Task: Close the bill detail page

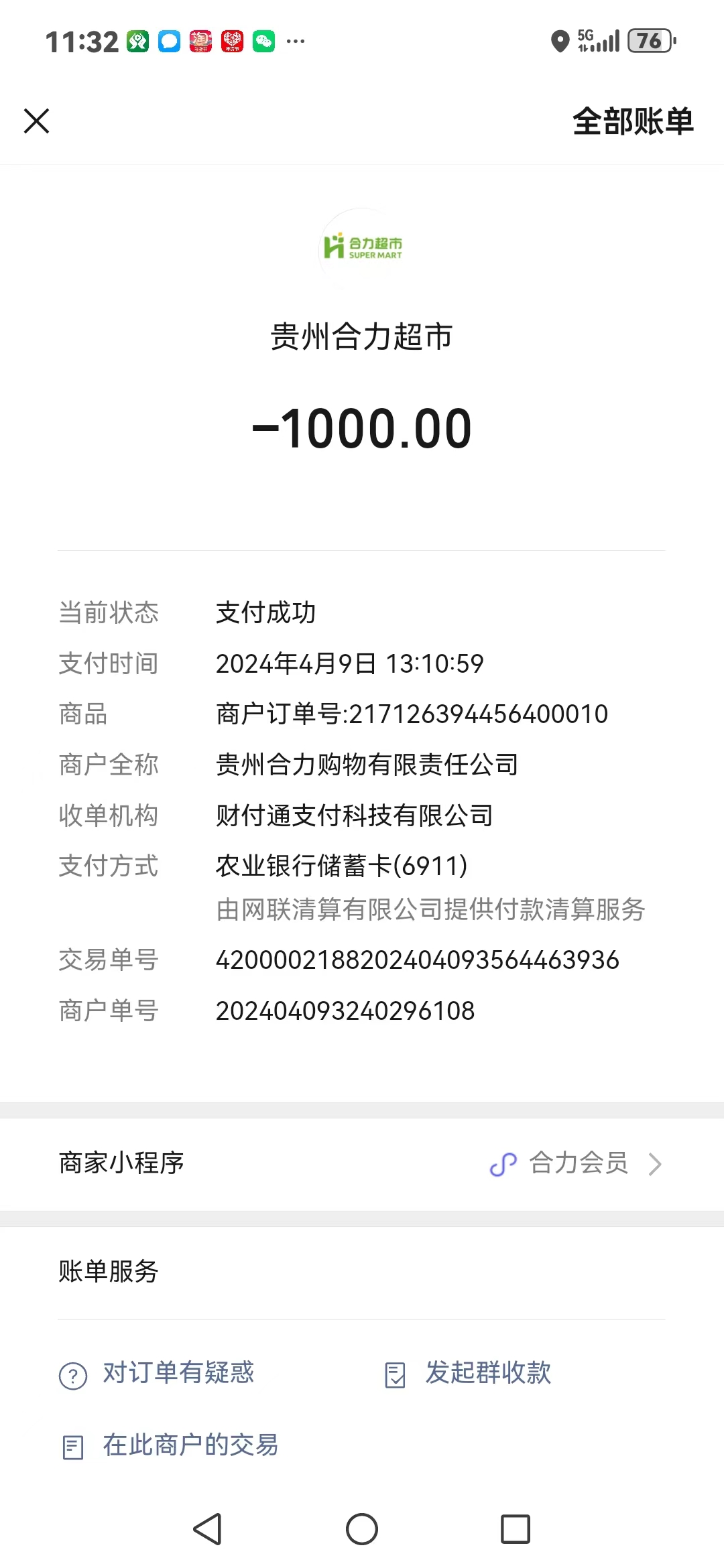Action: click(x=36, y=121)
